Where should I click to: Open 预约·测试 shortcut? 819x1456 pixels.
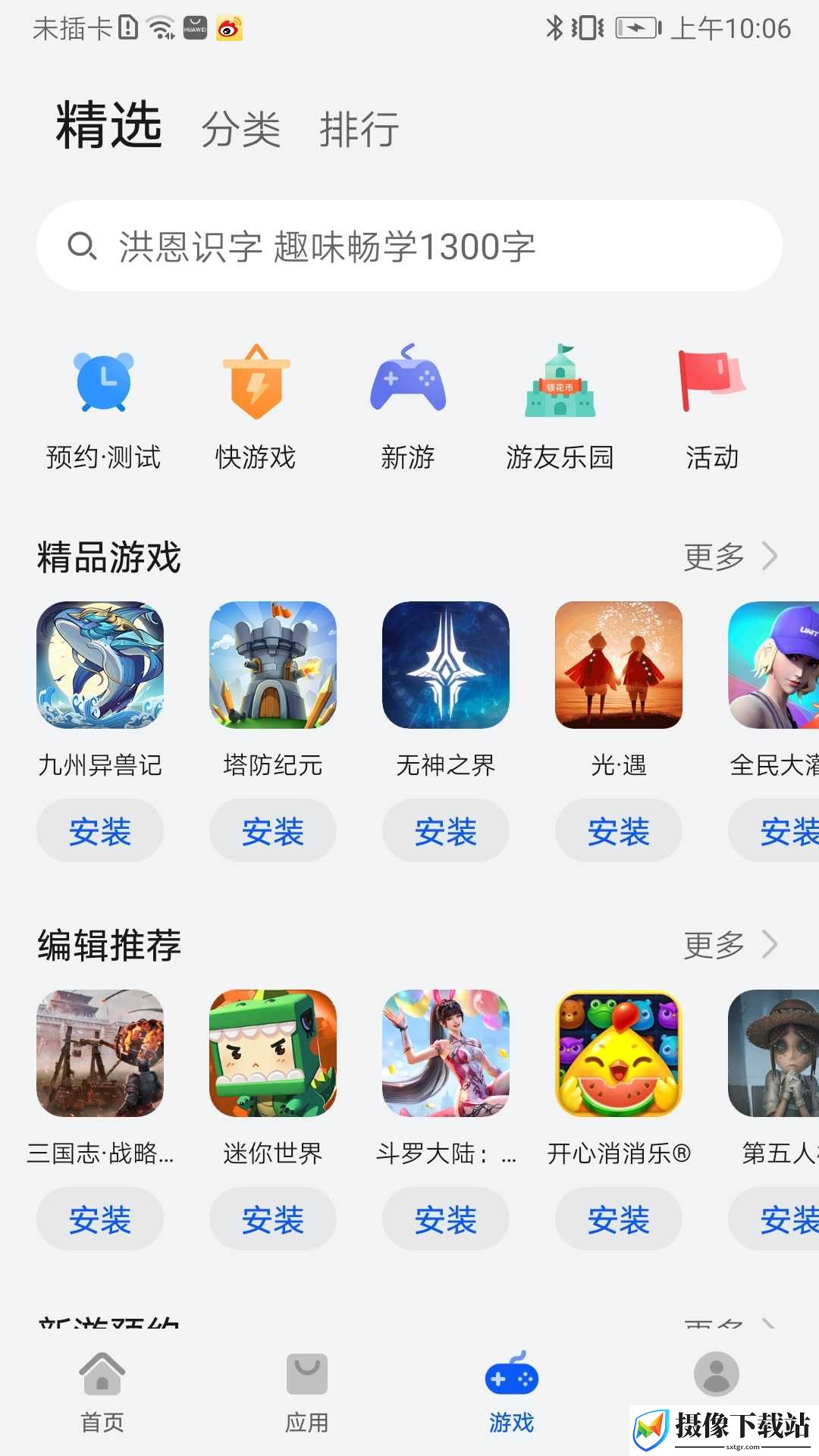[x=104, y=409]
